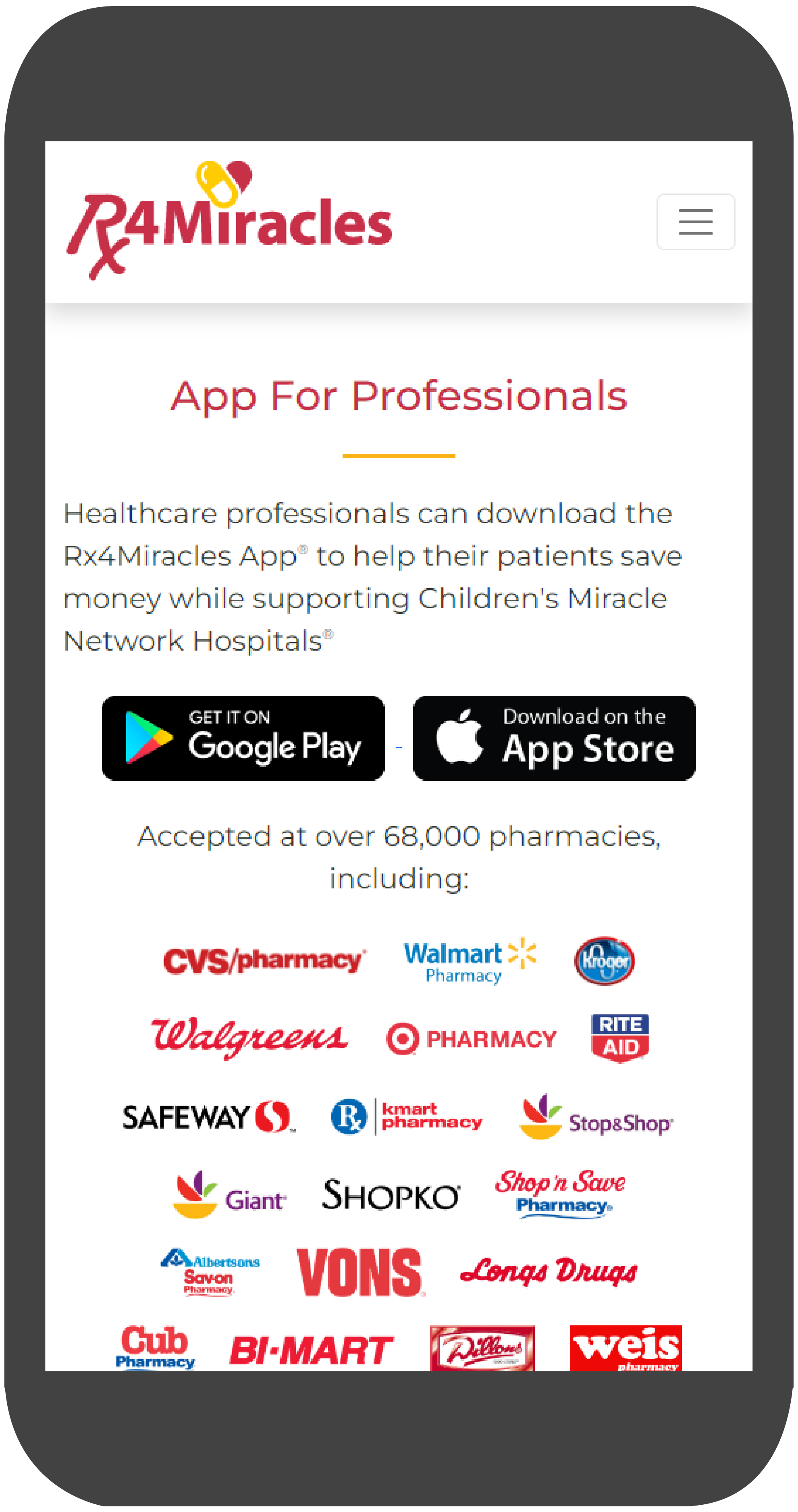Open the Rx4Miracles home logo
798x1512 pixels.
tap(229, 222)
